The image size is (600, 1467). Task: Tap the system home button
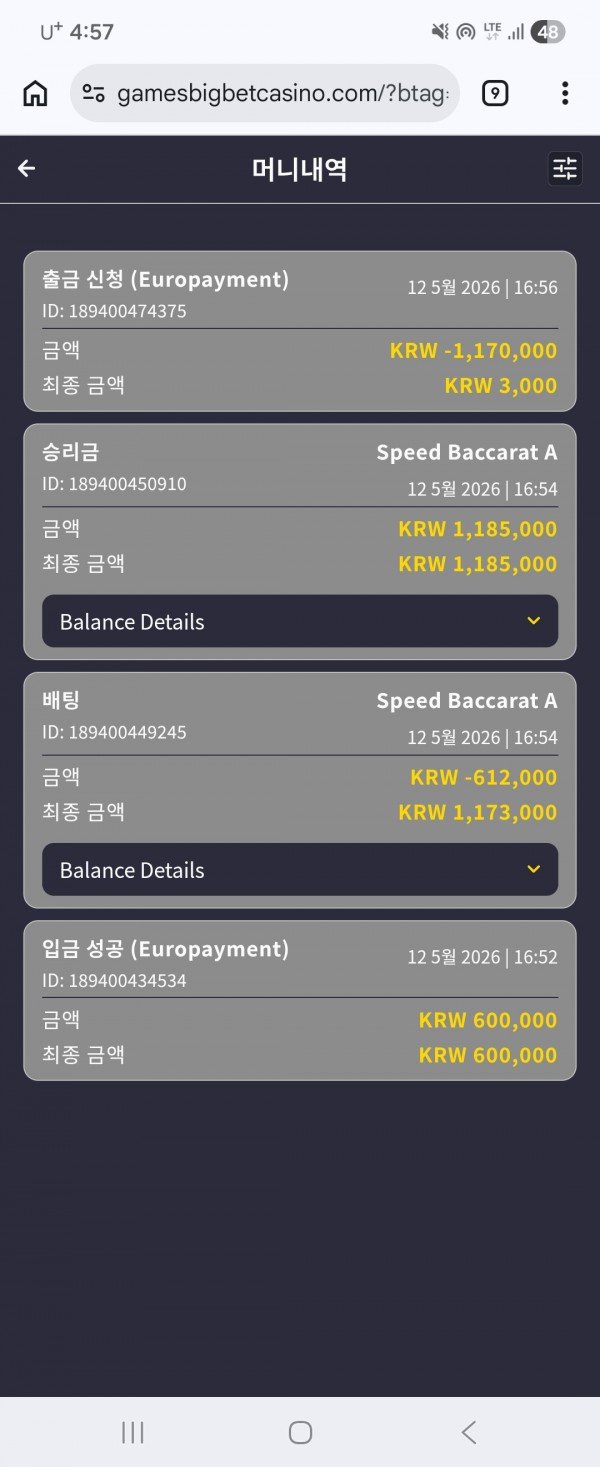coord(300,1432)
